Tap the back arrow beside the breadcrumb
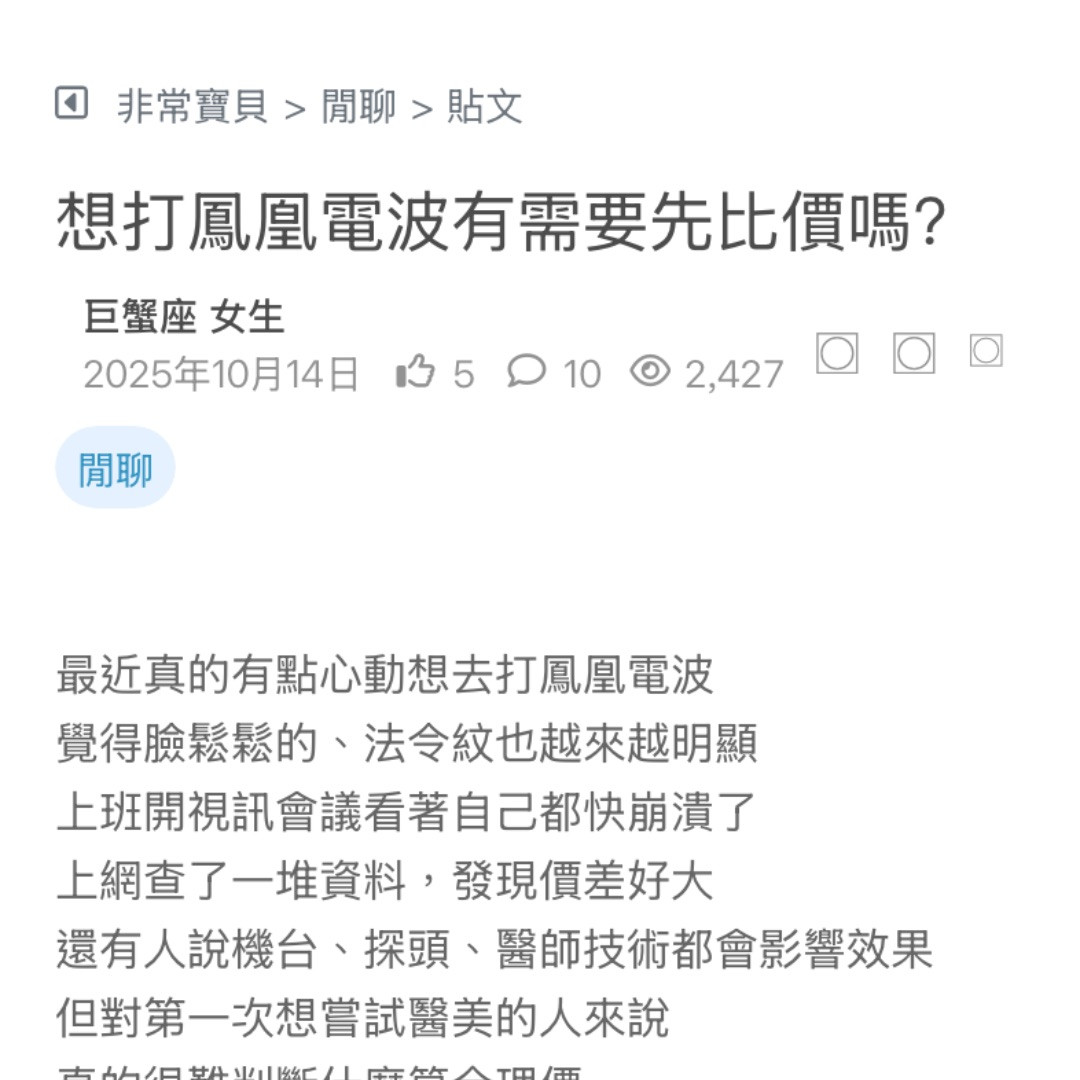1080x1080 pixels. click(71, 103)
